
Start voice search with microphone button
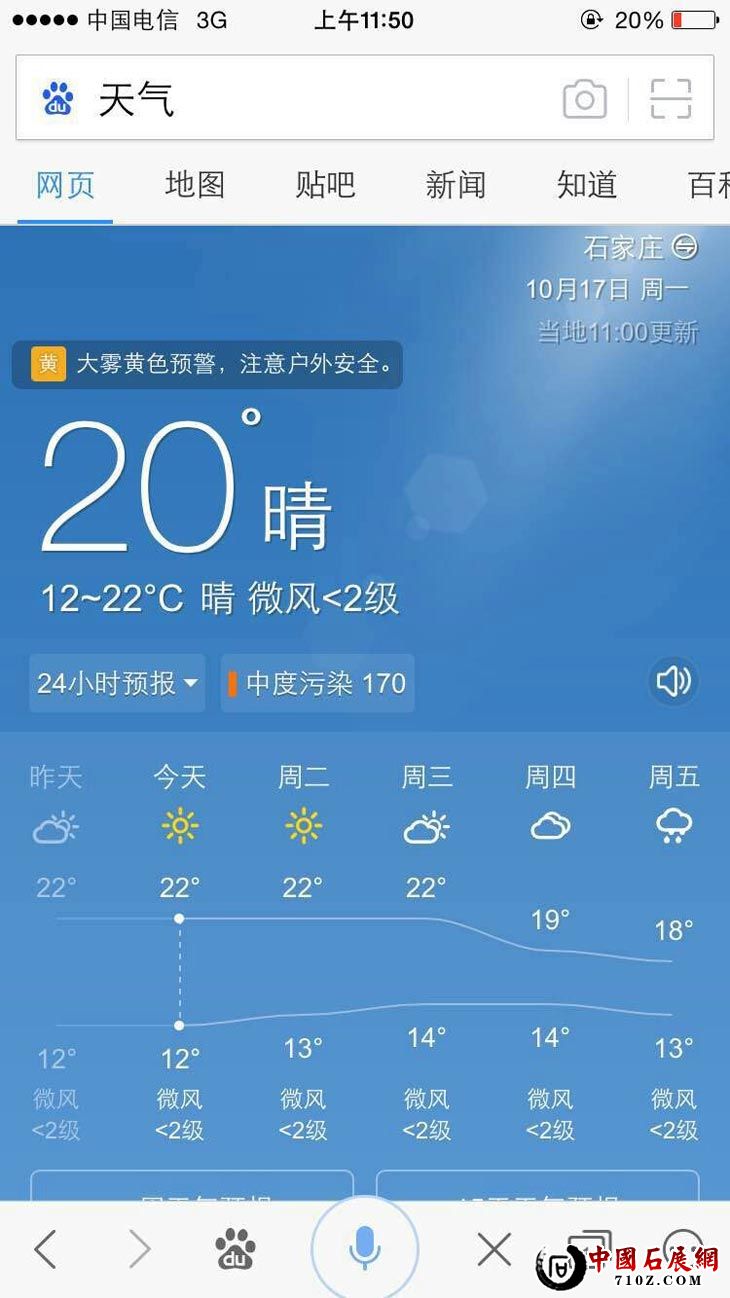365,1248
